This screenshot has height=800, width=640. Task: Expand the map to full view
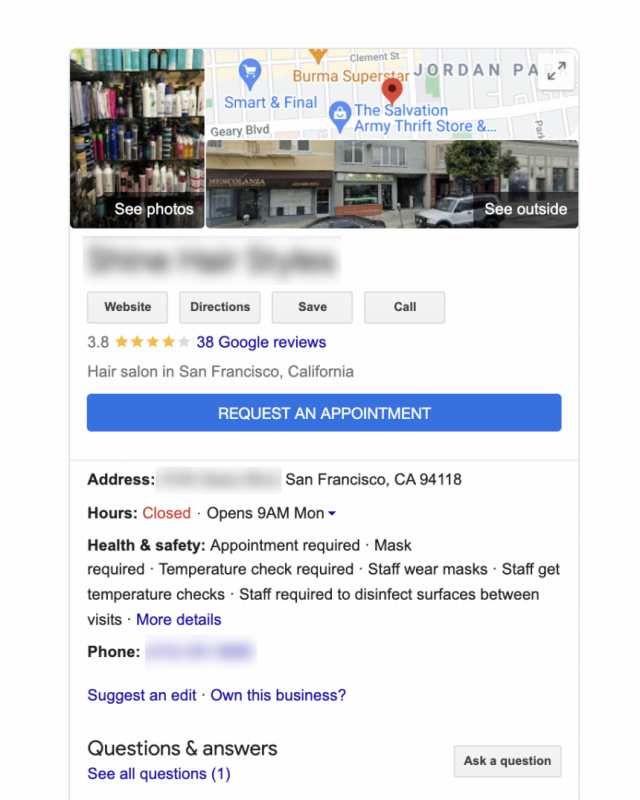556,71
